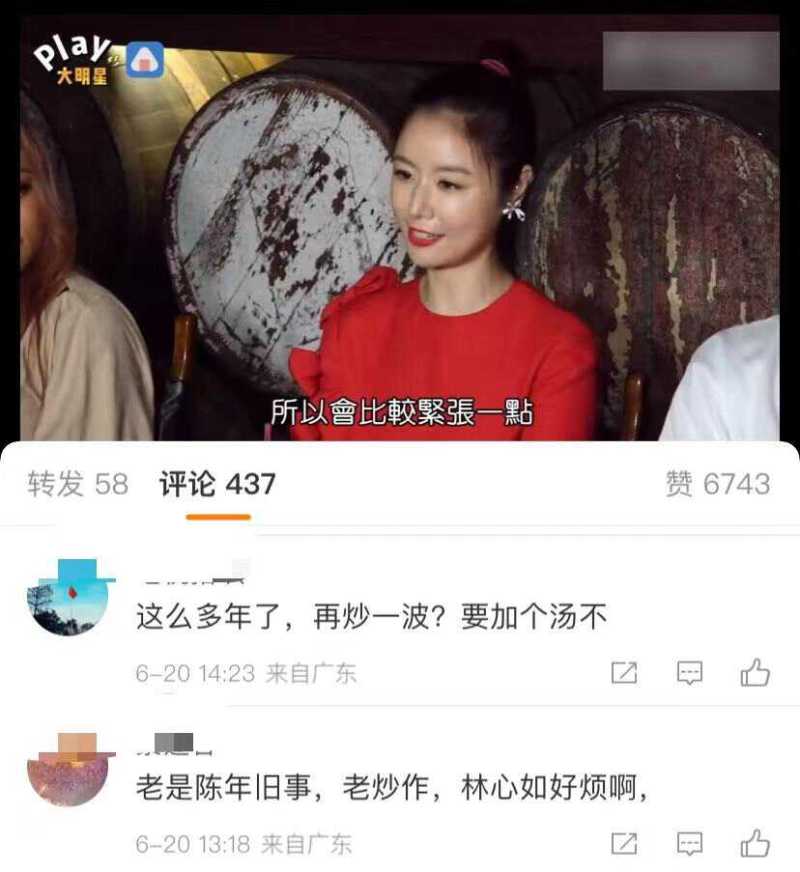Like the comment posted at 13:18

pos(755,844)
